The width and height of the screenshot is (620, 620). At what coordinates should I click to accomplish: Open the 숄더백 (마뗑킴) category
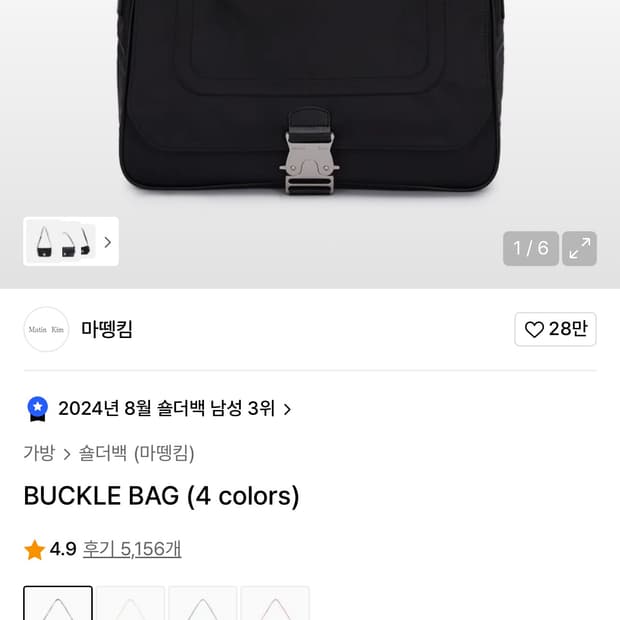click(137, 453)
